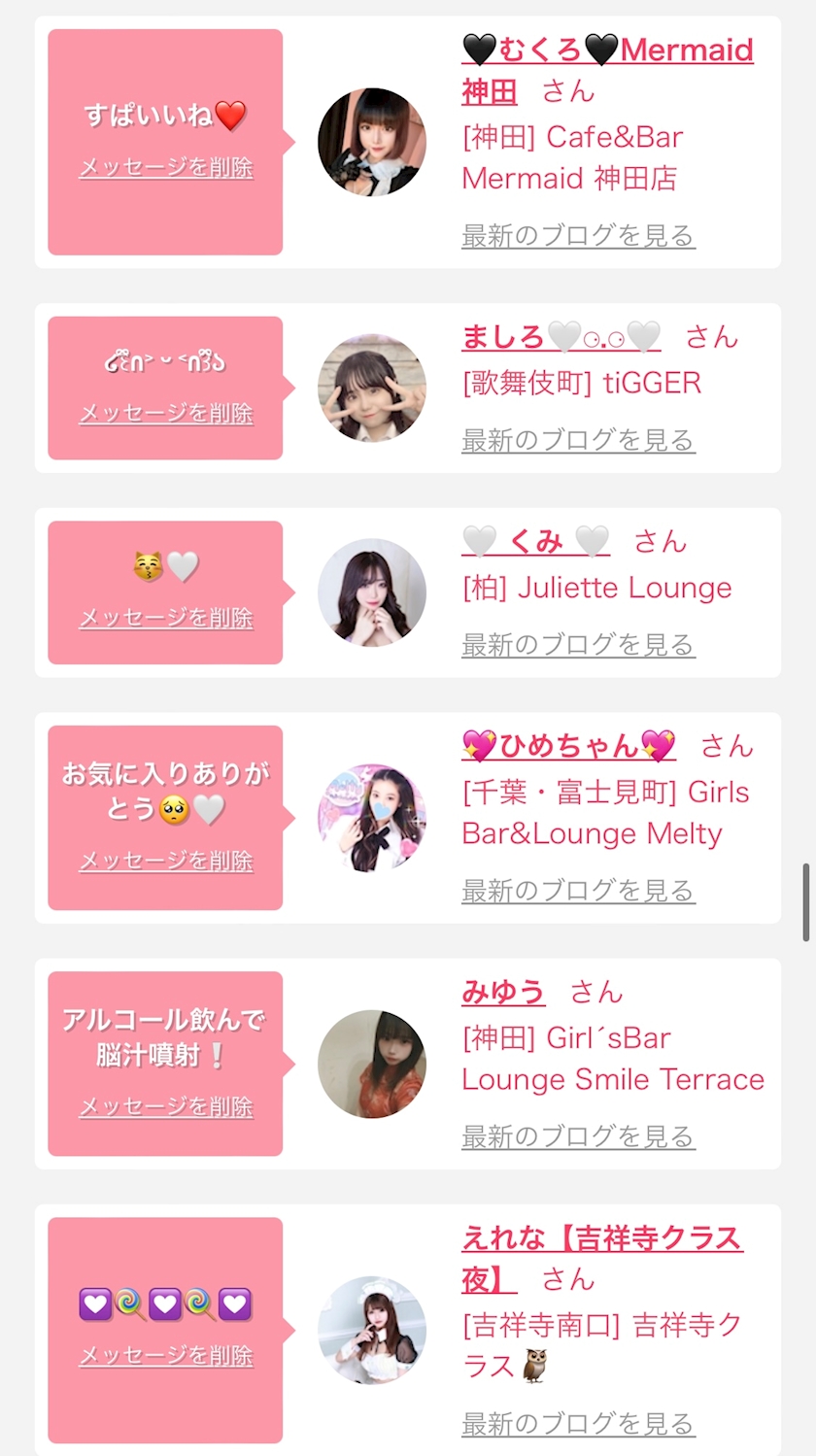The width and height of the screenshot is (816, 1456).
Task: Tap ひめちゃん's round profile photo
Action: 372,818
